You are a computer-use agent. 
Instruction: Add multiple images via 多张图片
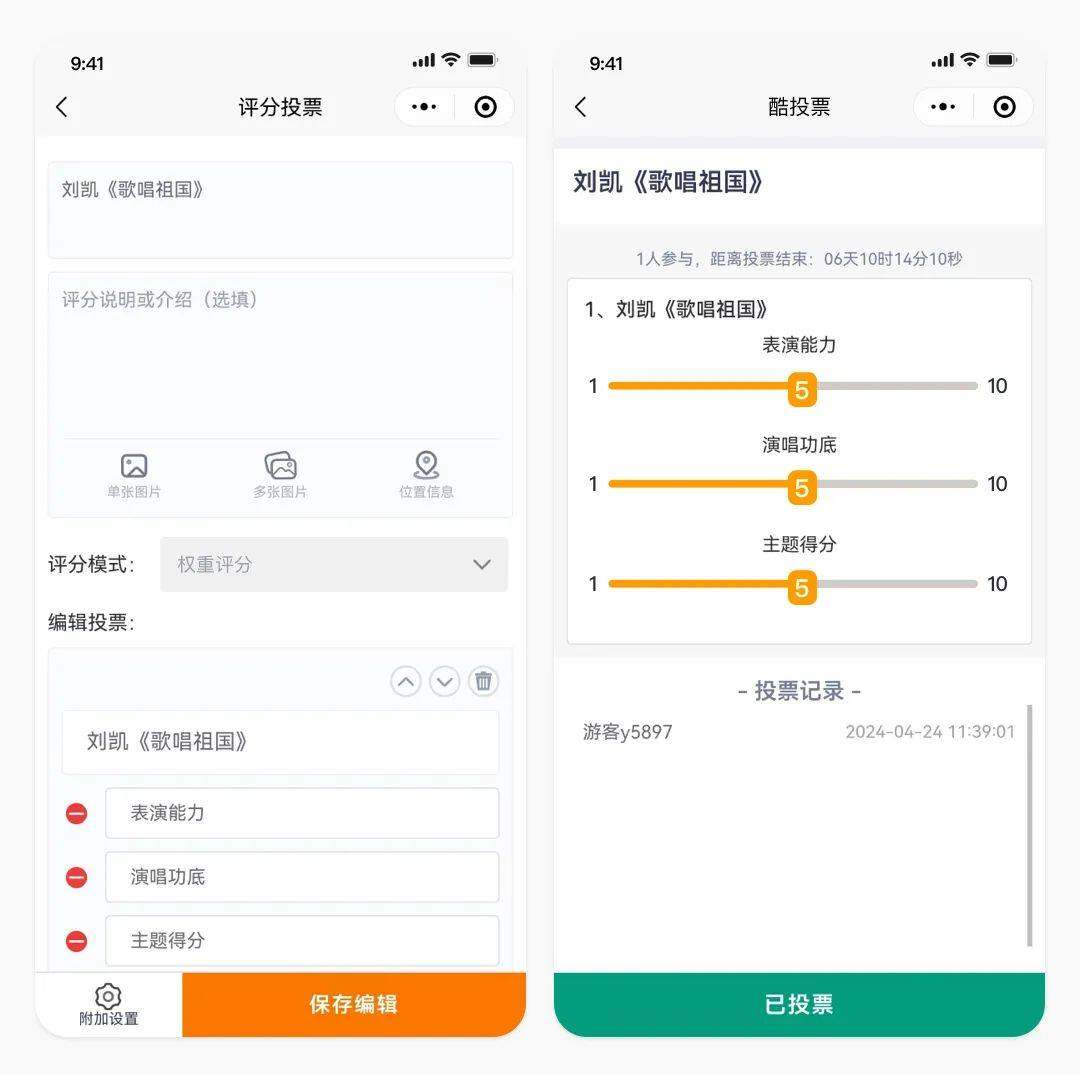(x=280, y=475)
